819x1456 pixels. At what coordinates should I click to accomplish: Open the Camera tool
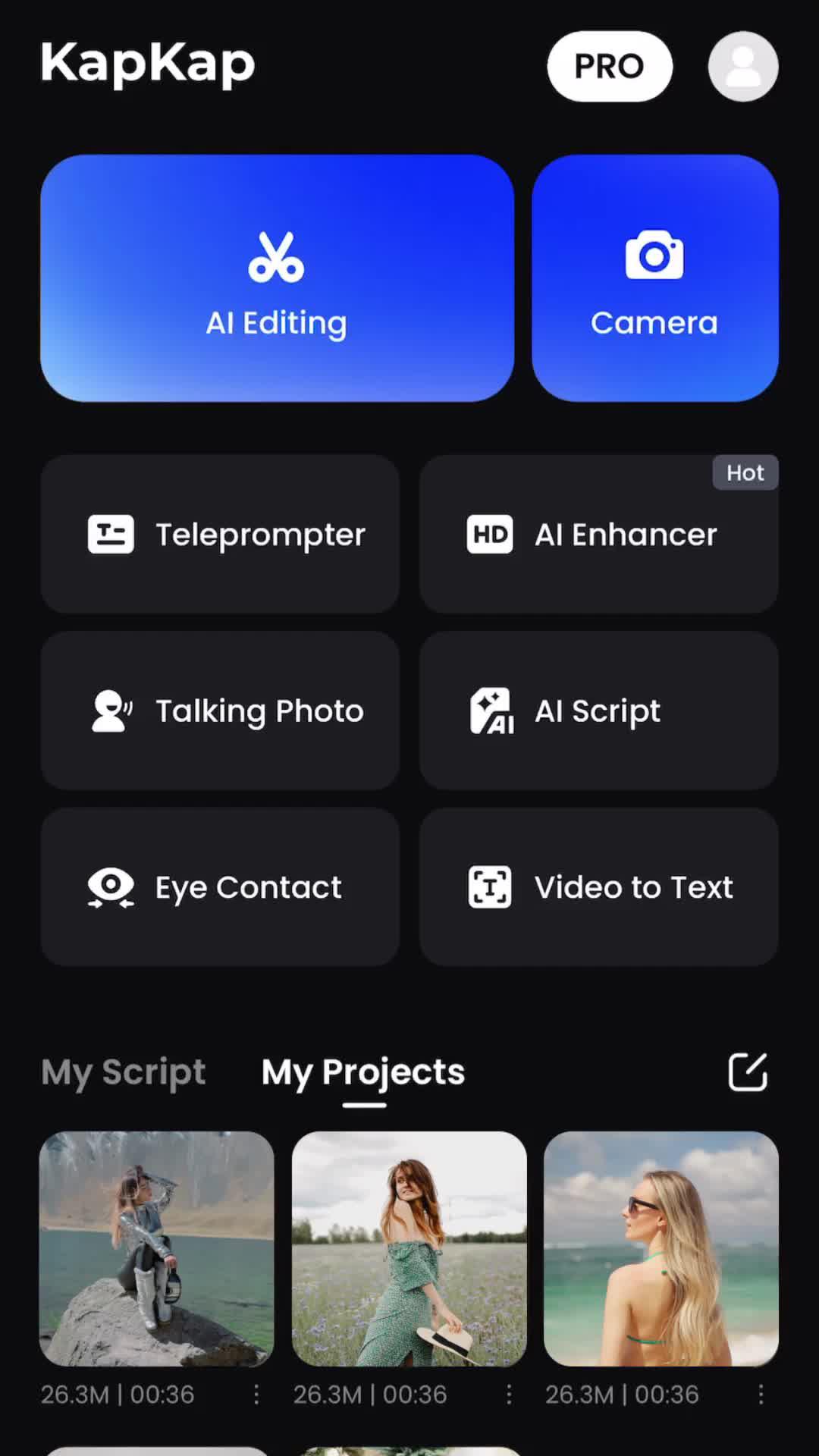coord(655,278)
